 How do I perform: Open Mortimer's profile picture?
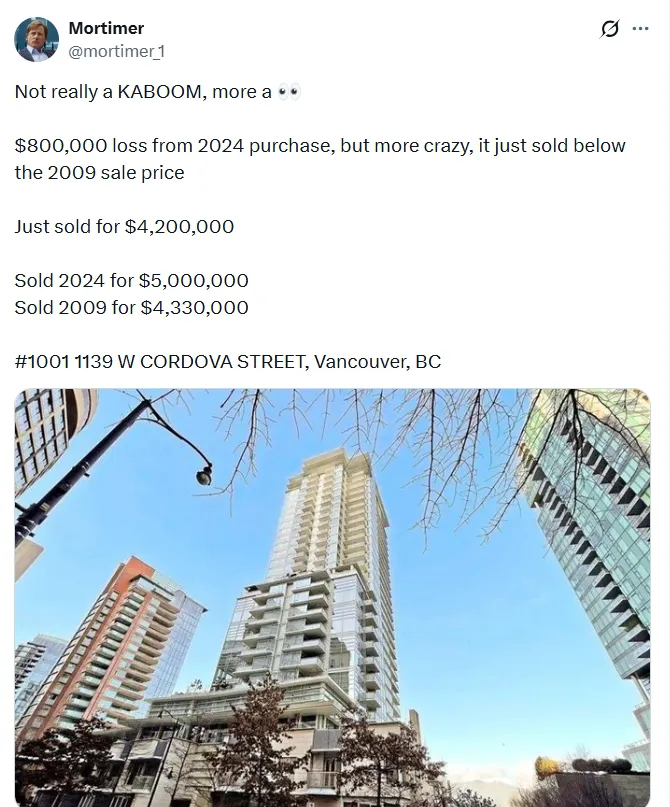pyautogui.click(x=36, y=38)
